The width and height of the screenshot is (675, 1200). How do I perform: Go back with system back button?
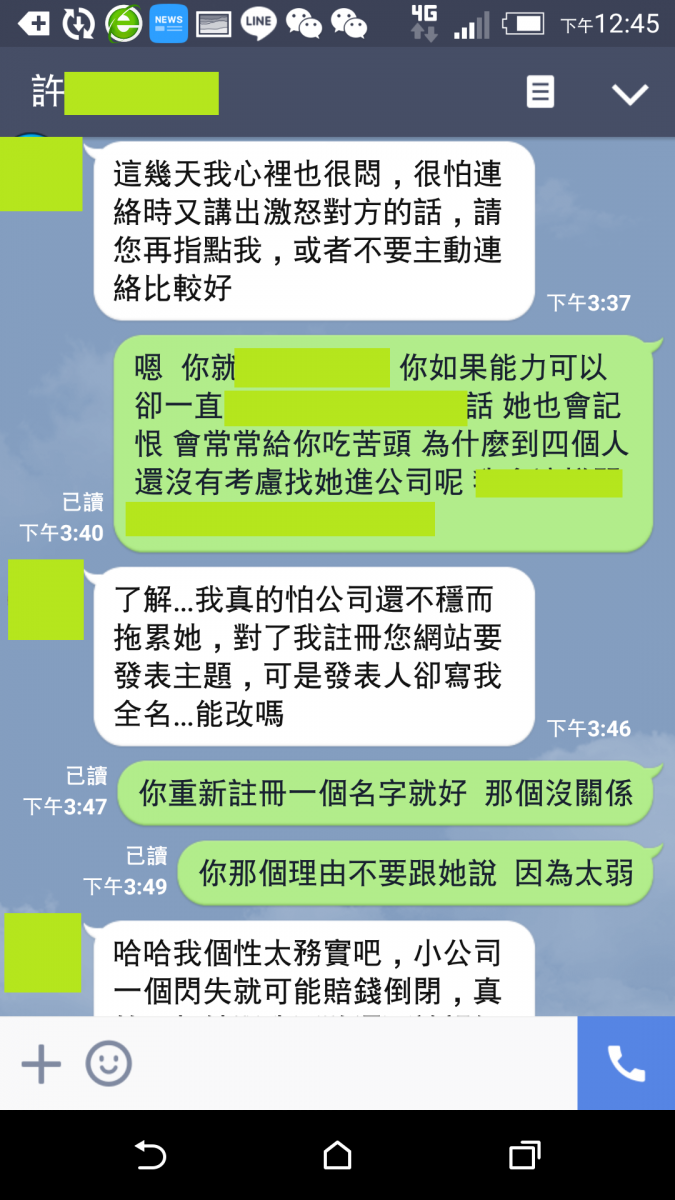coord(150,1156)
